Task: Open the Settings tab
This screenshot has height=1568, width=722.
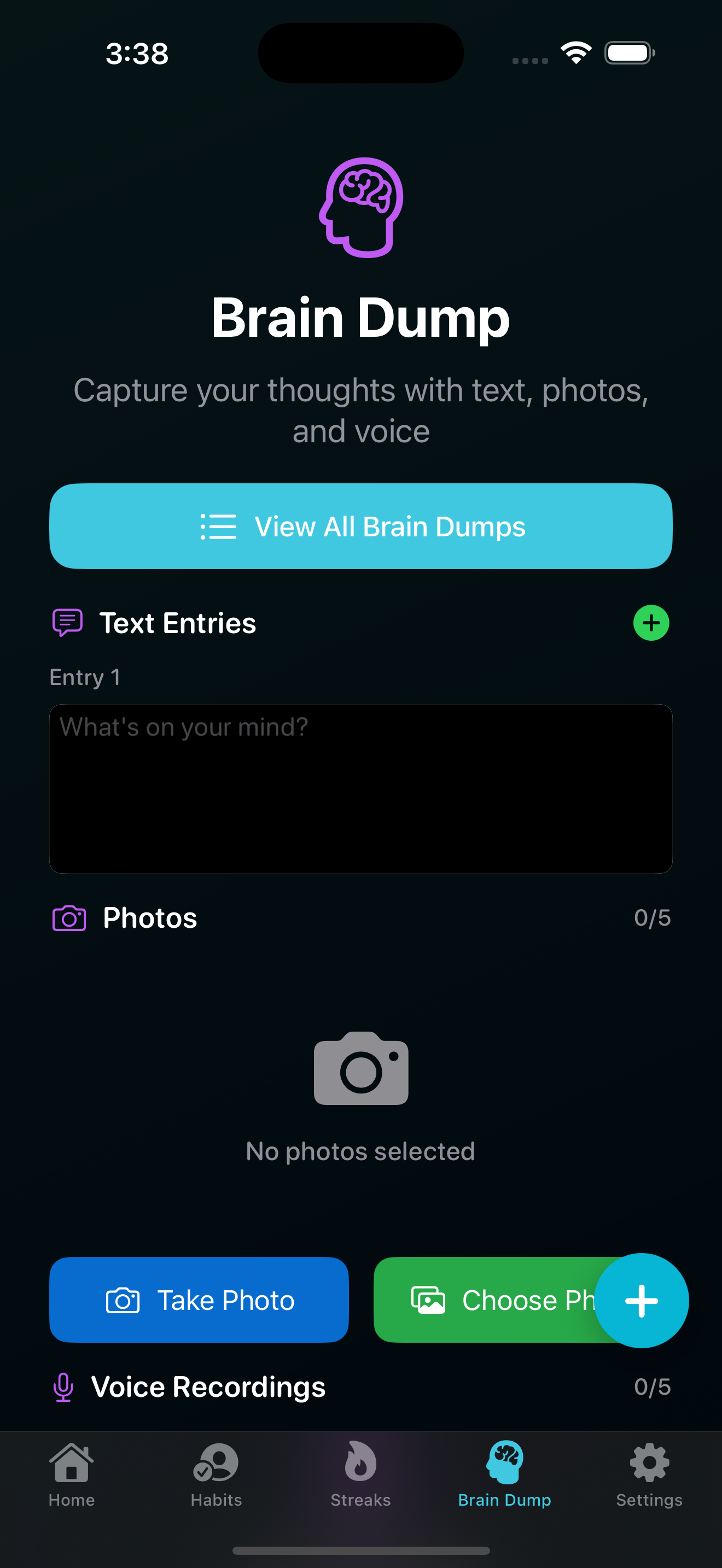Action: click(649, 1473)
